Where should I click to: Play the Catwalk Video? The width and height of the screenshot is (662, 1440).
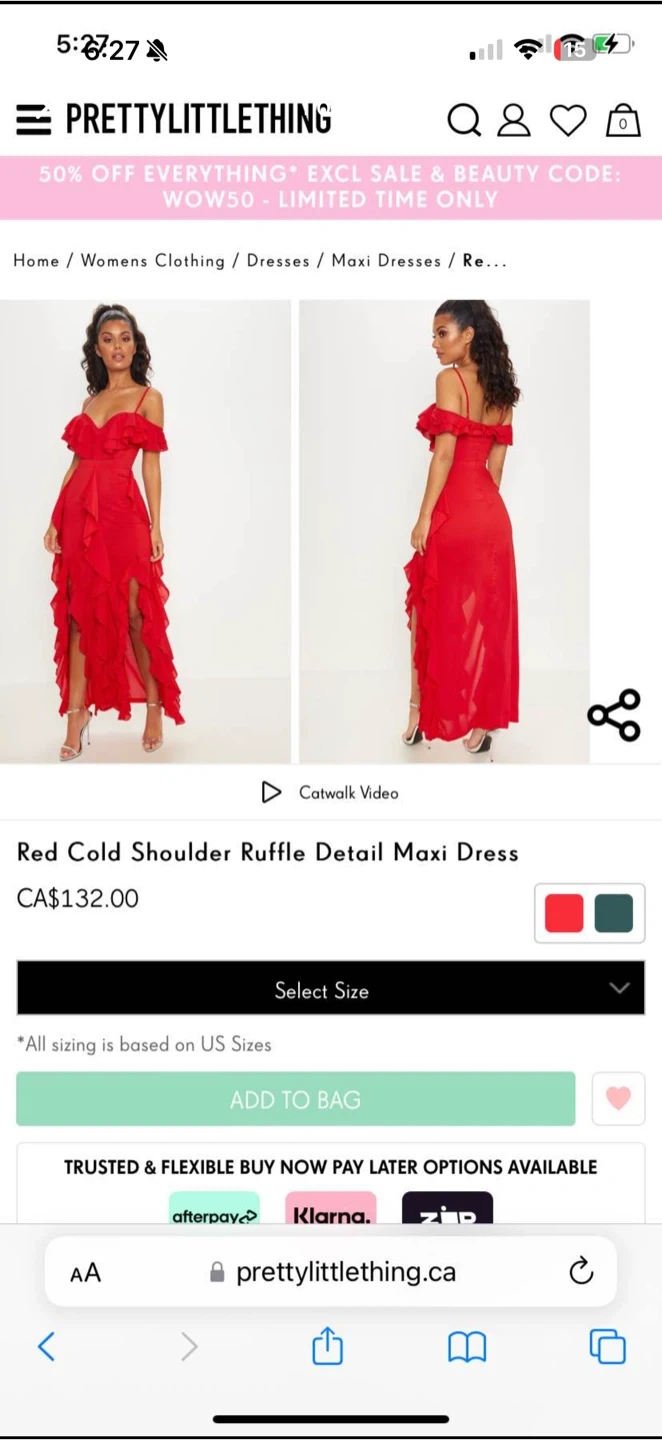[x=330, y=793]
